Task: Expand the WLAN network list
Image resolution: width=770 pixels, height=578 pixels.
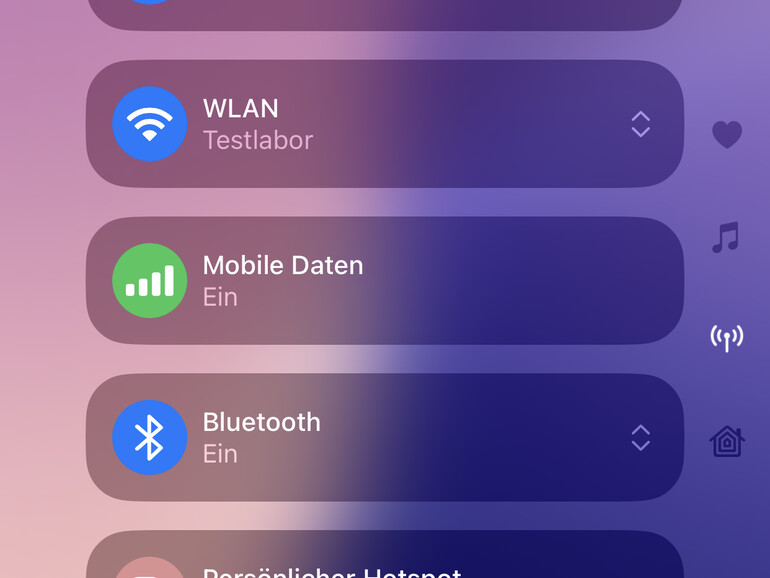Action: coord(641,124)
